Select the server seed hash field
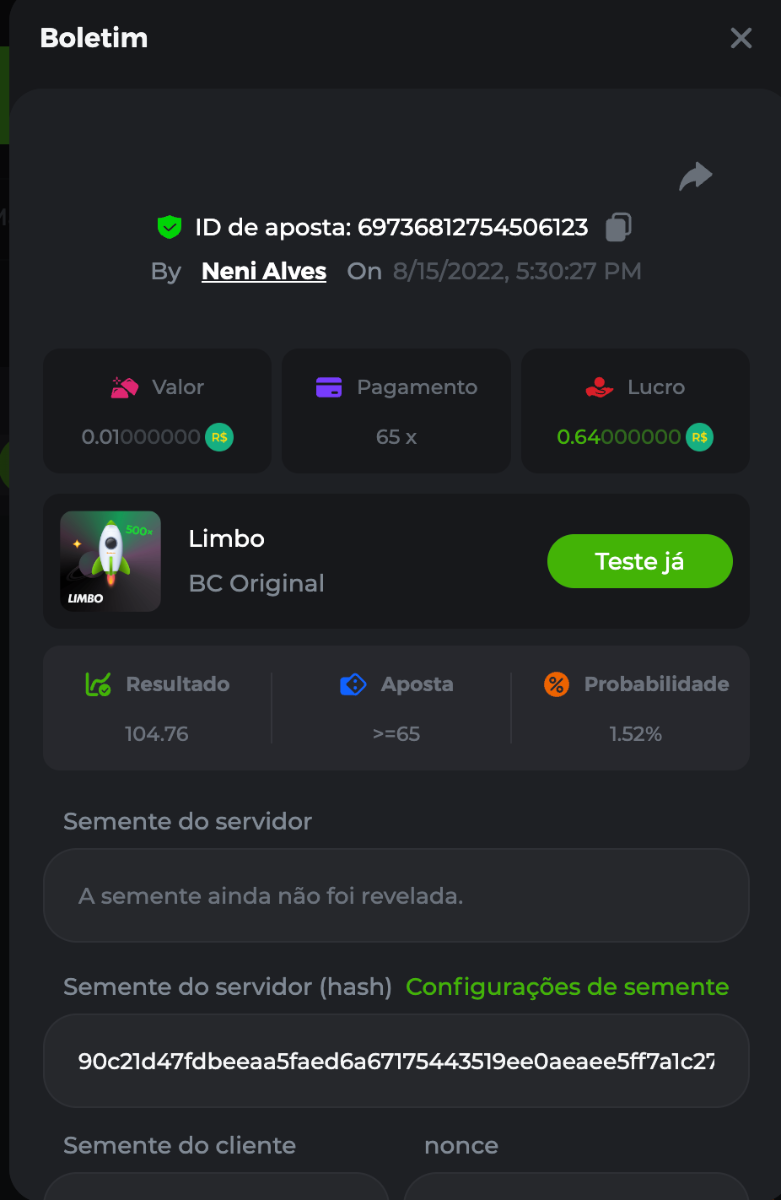The image size is (781, 1200). coord(396,1060)
